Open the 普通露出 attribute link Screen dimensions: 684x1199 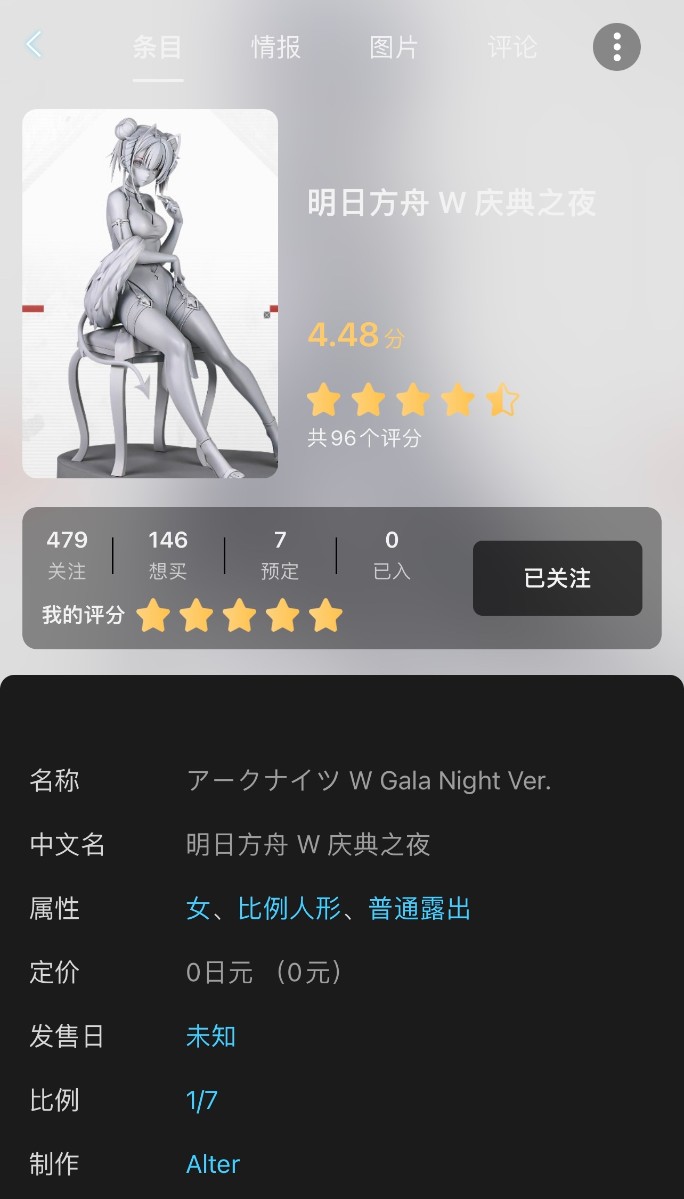[x=420, y=909]
